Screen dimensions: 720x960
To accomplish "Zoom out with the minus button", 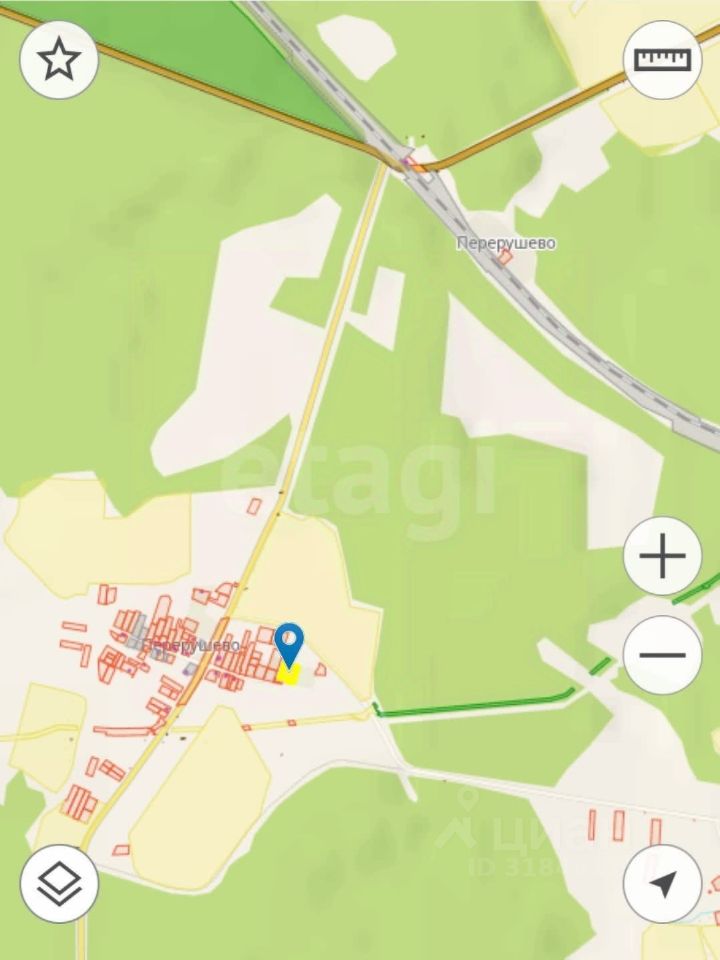I will pos(662,655).
